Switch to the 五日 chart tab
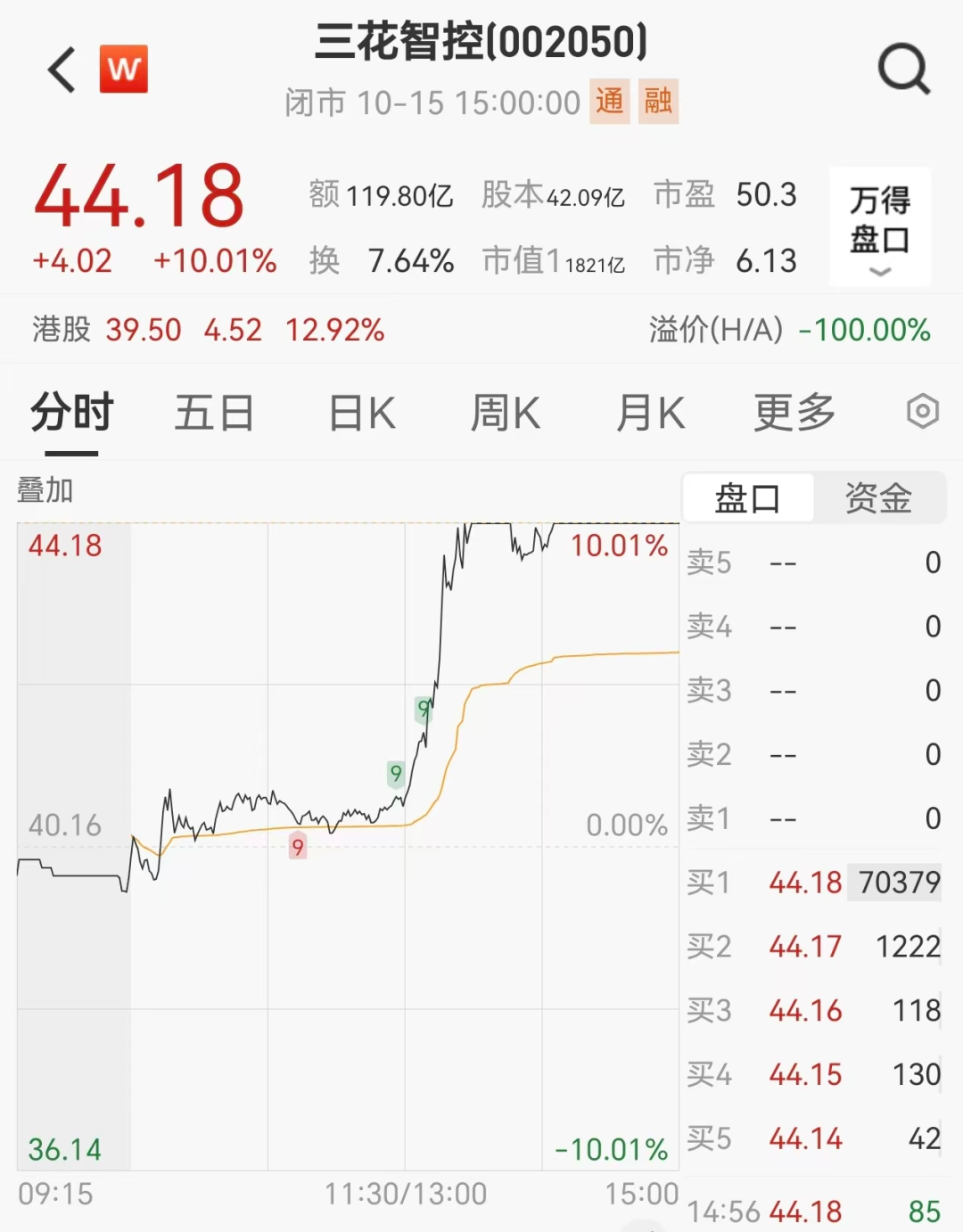This screenshot has height=1232, width=963. (214, 413)
